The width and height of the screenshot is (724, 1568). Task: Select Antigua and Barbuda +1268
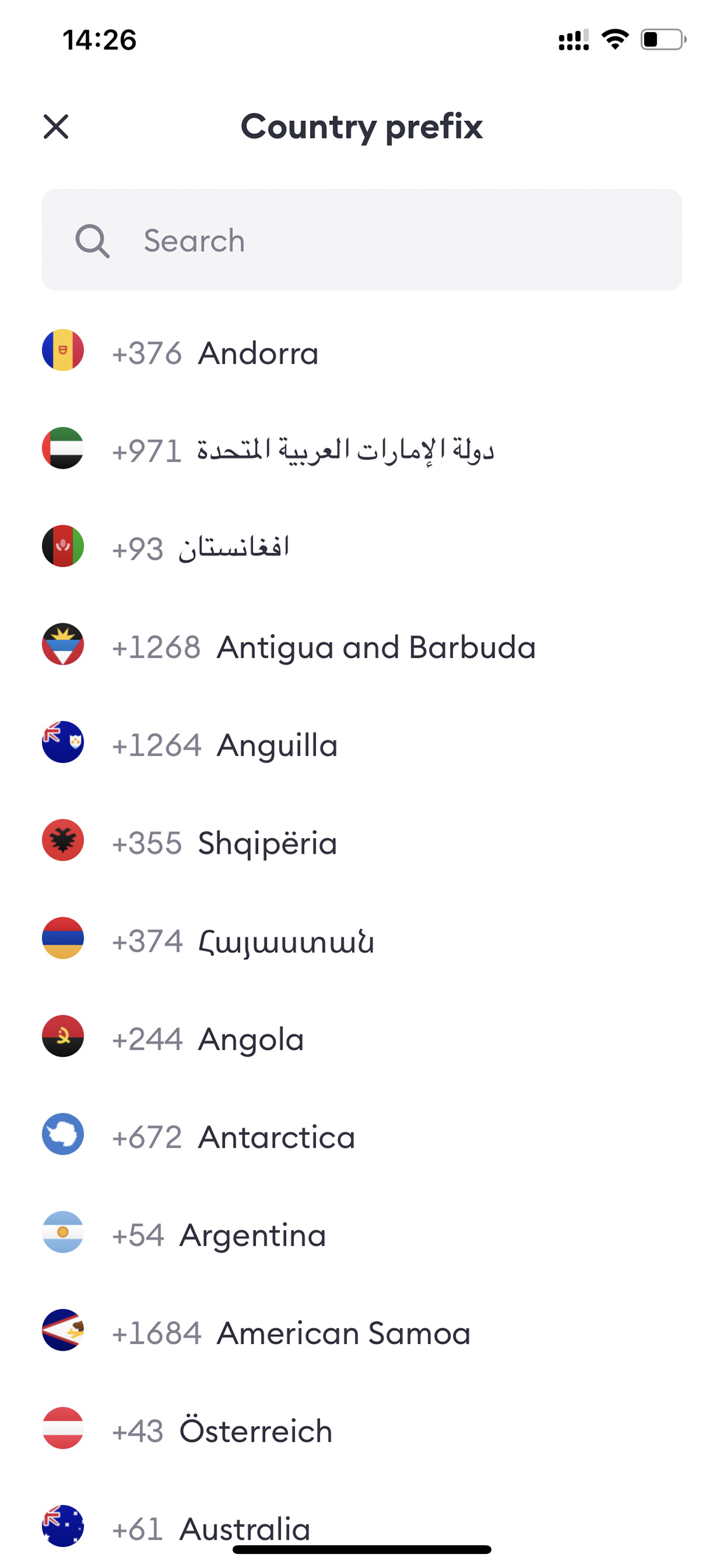[x=362, y=645]
